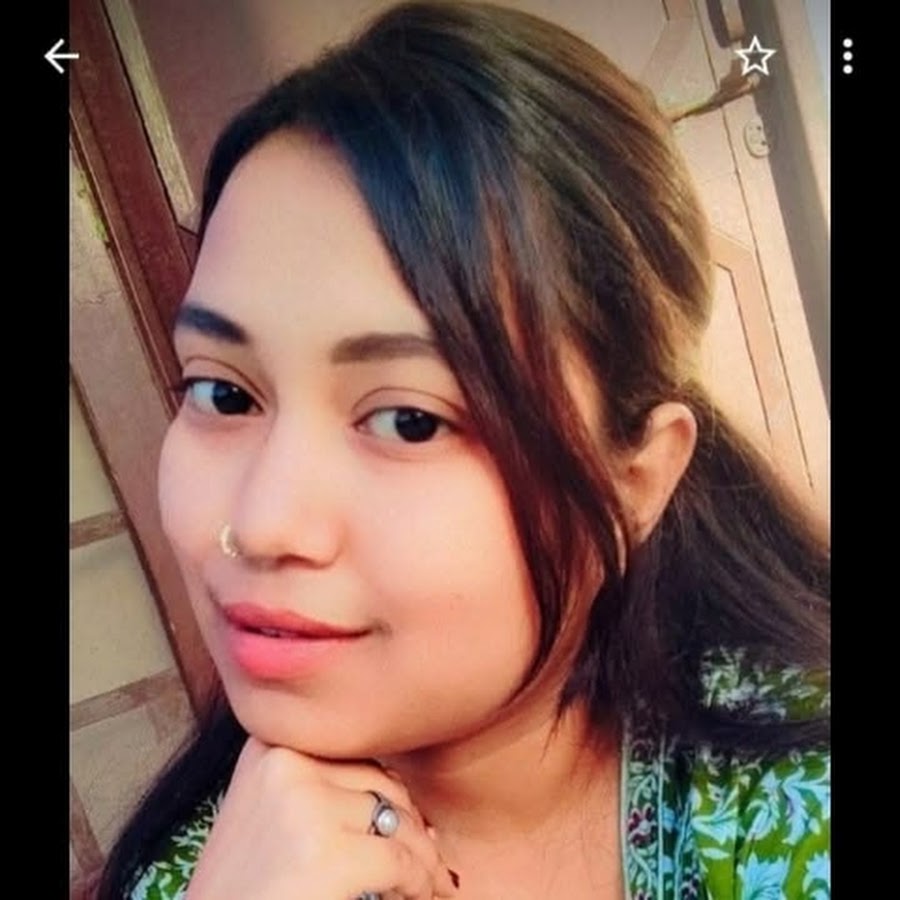The image size is (900, 900).
Task: Open the three-dot overflow menu
Action: [847, 57]
